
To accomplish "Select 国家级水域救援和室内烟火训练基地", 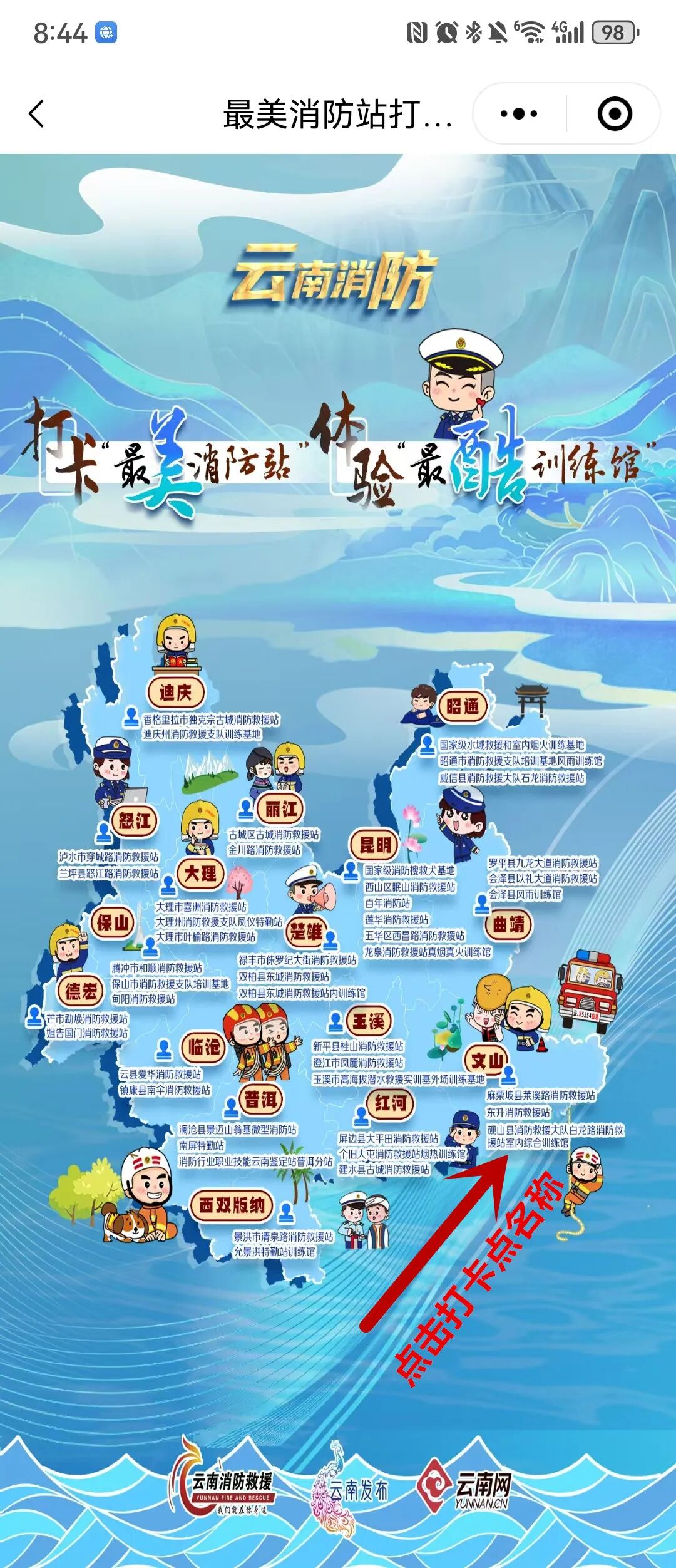I will (x=511, y=745).
